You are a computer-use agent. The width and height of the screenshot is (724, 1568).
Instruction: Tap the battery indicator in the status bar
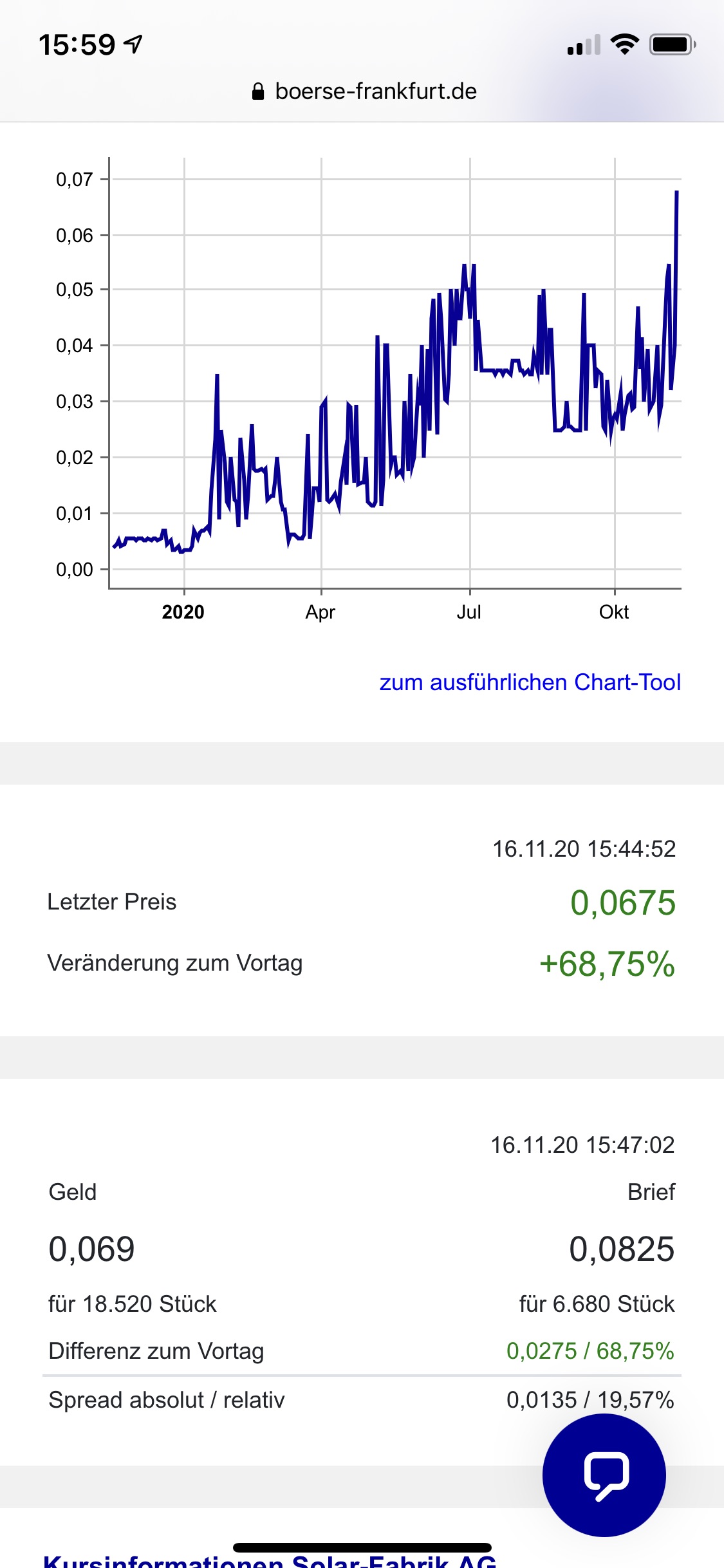(x=669, y=44)
